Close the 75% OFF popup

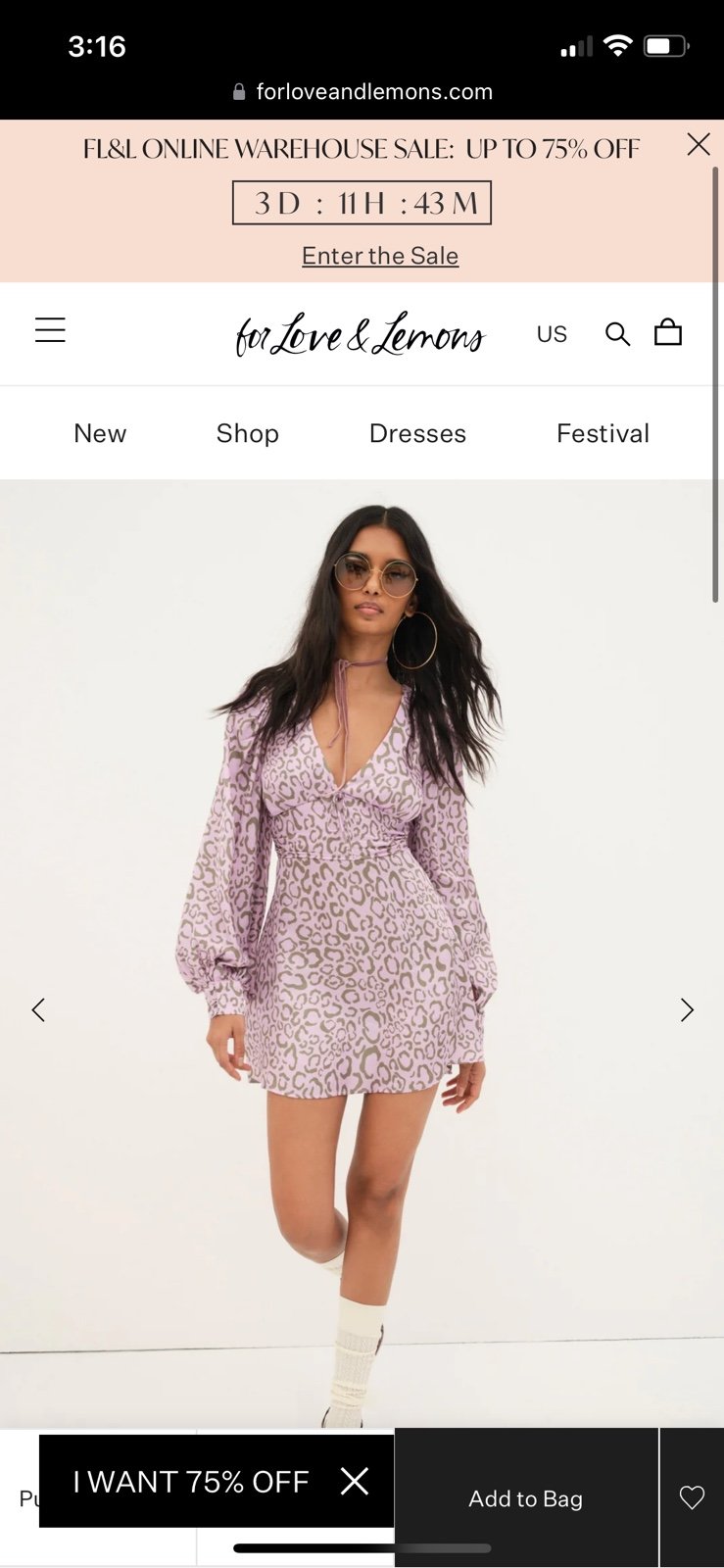click(355, 1481)
